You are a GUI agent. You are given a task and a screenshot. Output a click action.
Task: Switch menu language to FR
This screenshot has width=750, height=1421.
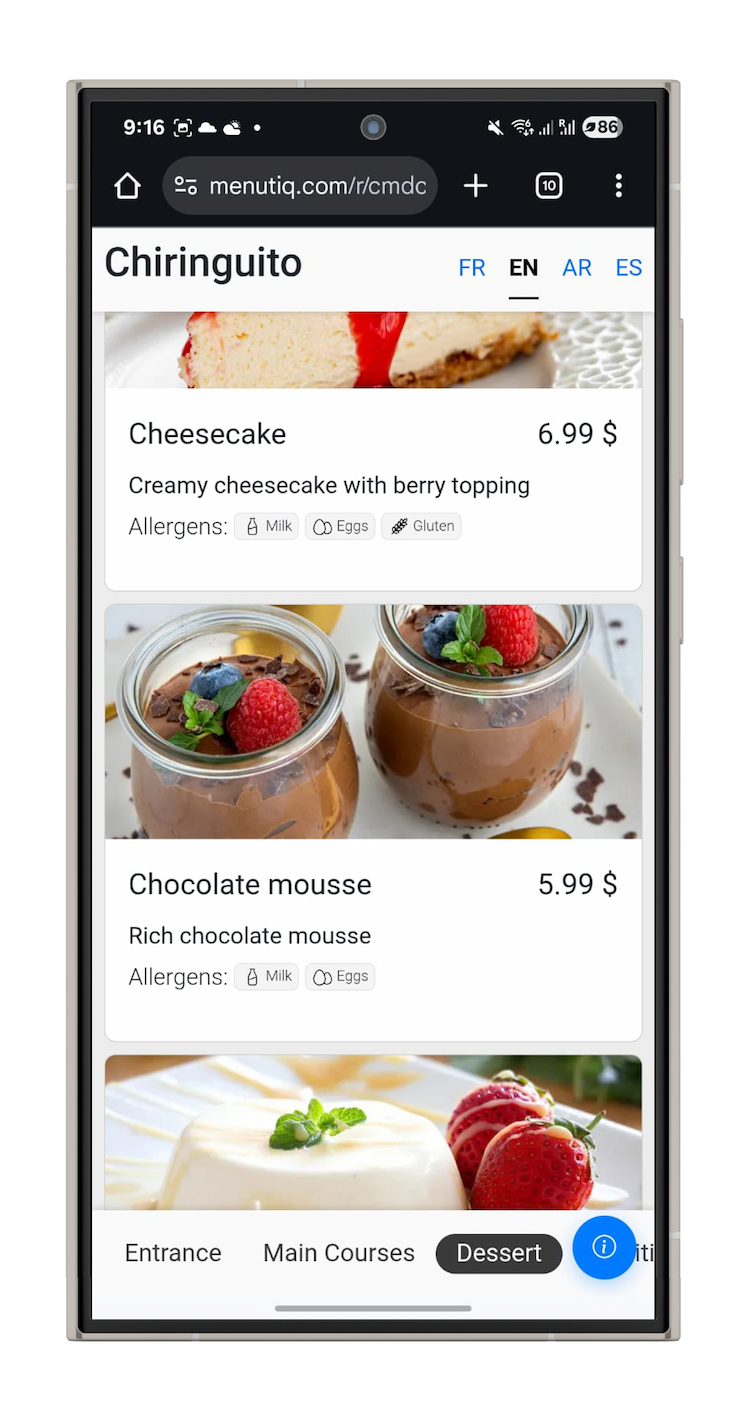pyautogui.click(x=472, y=268)
